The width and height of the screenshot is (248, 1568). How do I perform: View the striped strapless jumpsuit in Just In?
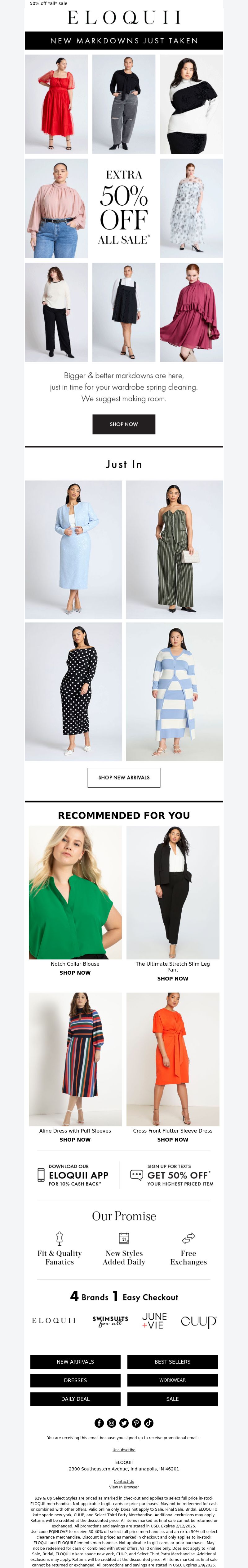point(174,550)
